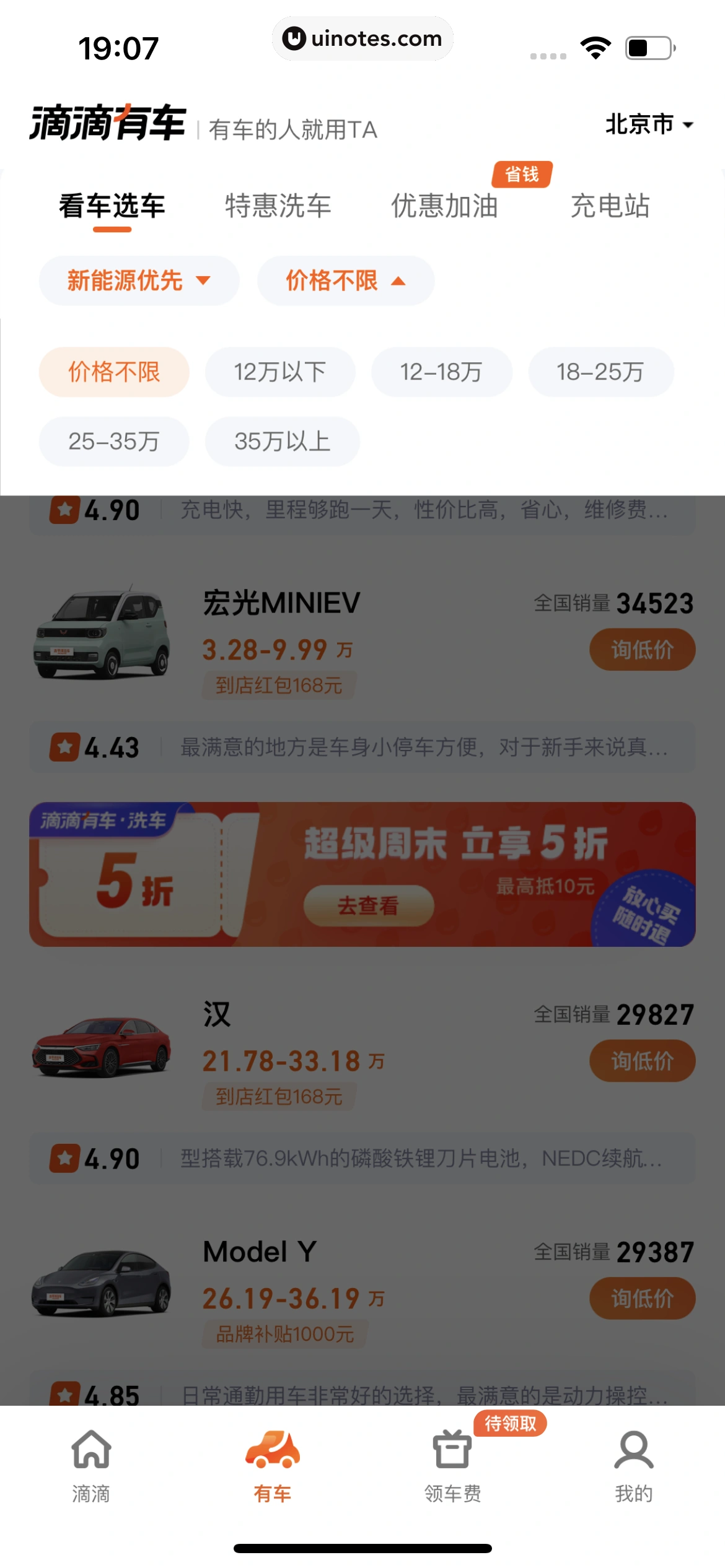Filter cars by 35万以上
This screenshot has width=725, height=1568.
coord(282,442)
